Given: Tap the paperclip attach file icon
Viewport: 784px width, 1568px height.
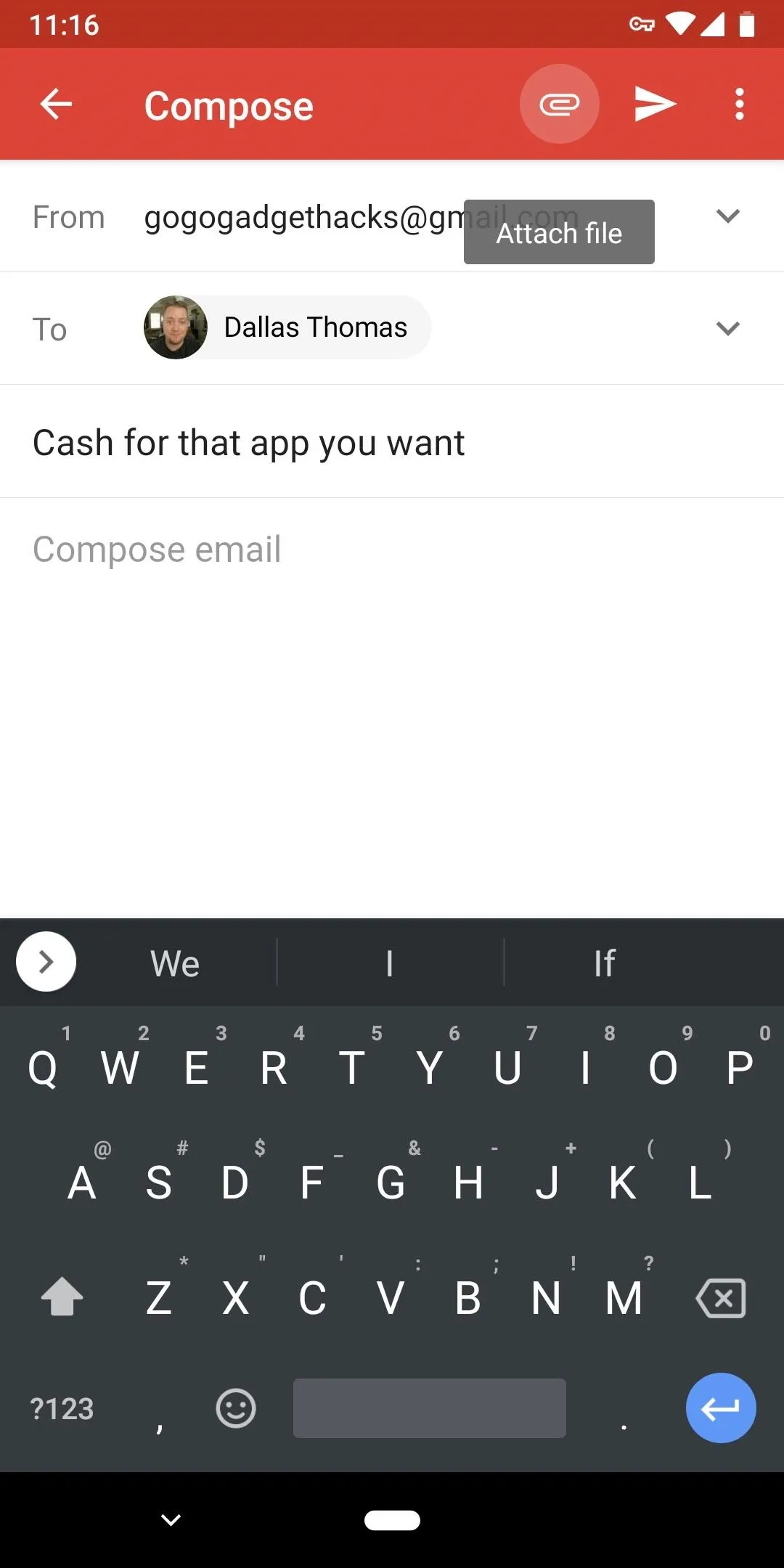Looking at the screenshot, I should point(559,105).
